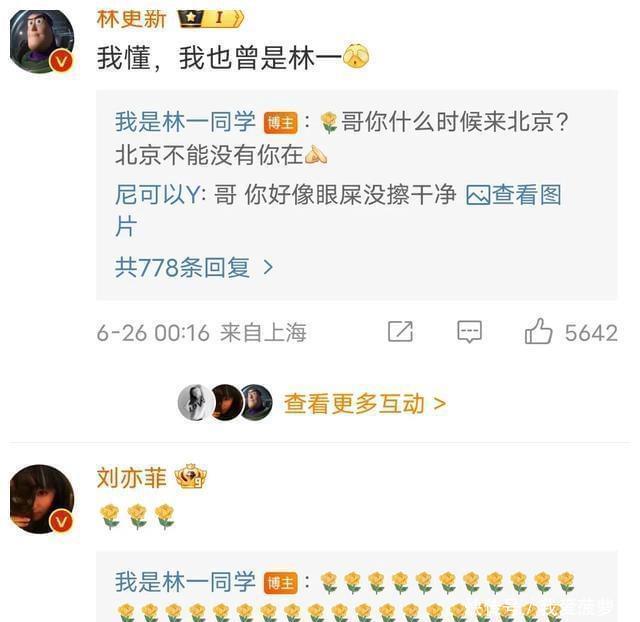Open 林更新's profile avatar
Image resolution: width=640 pixels, height=622 pixels.
(x=42, y=39)
